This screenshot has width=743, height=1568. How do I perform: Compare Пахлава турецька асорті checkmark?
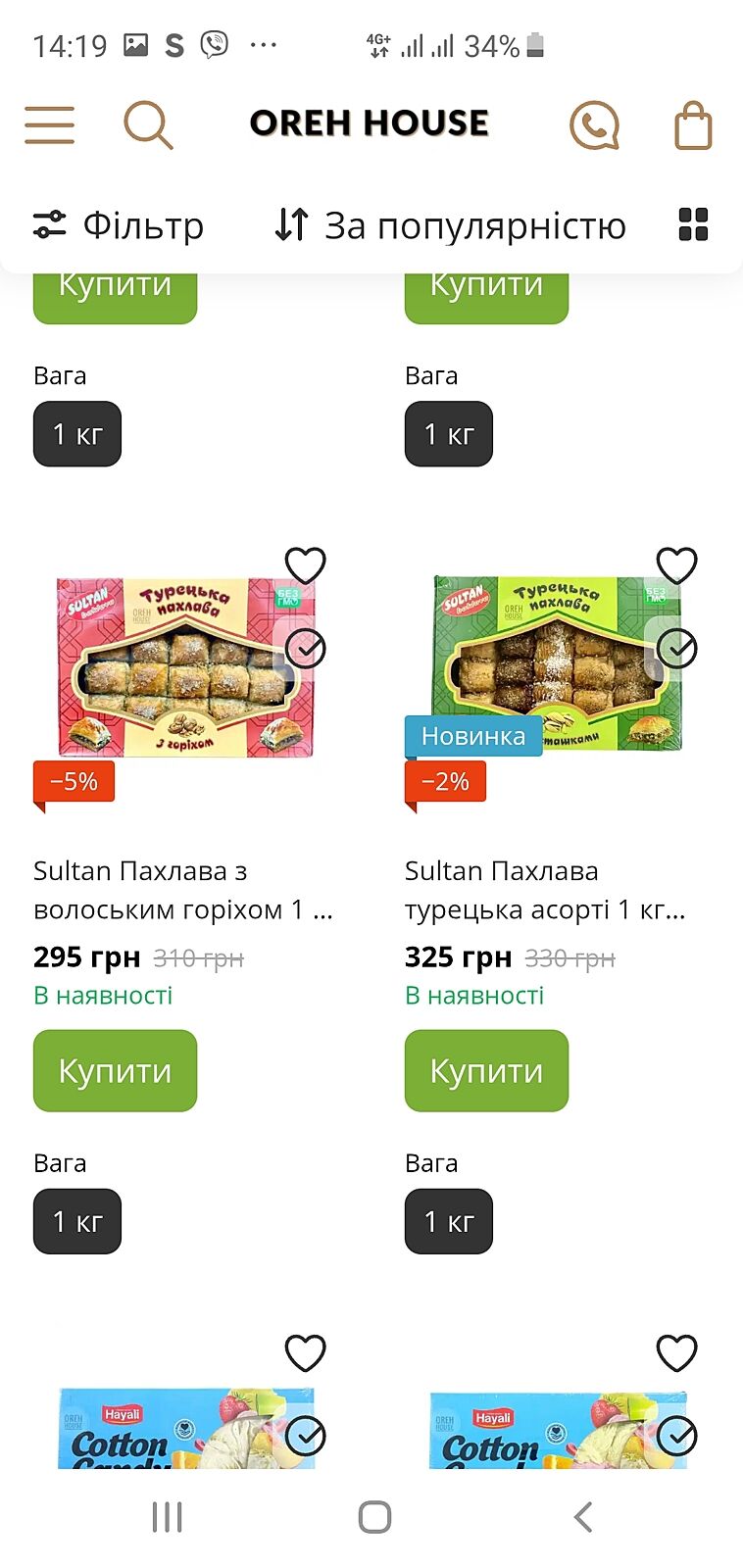point(676,649)
